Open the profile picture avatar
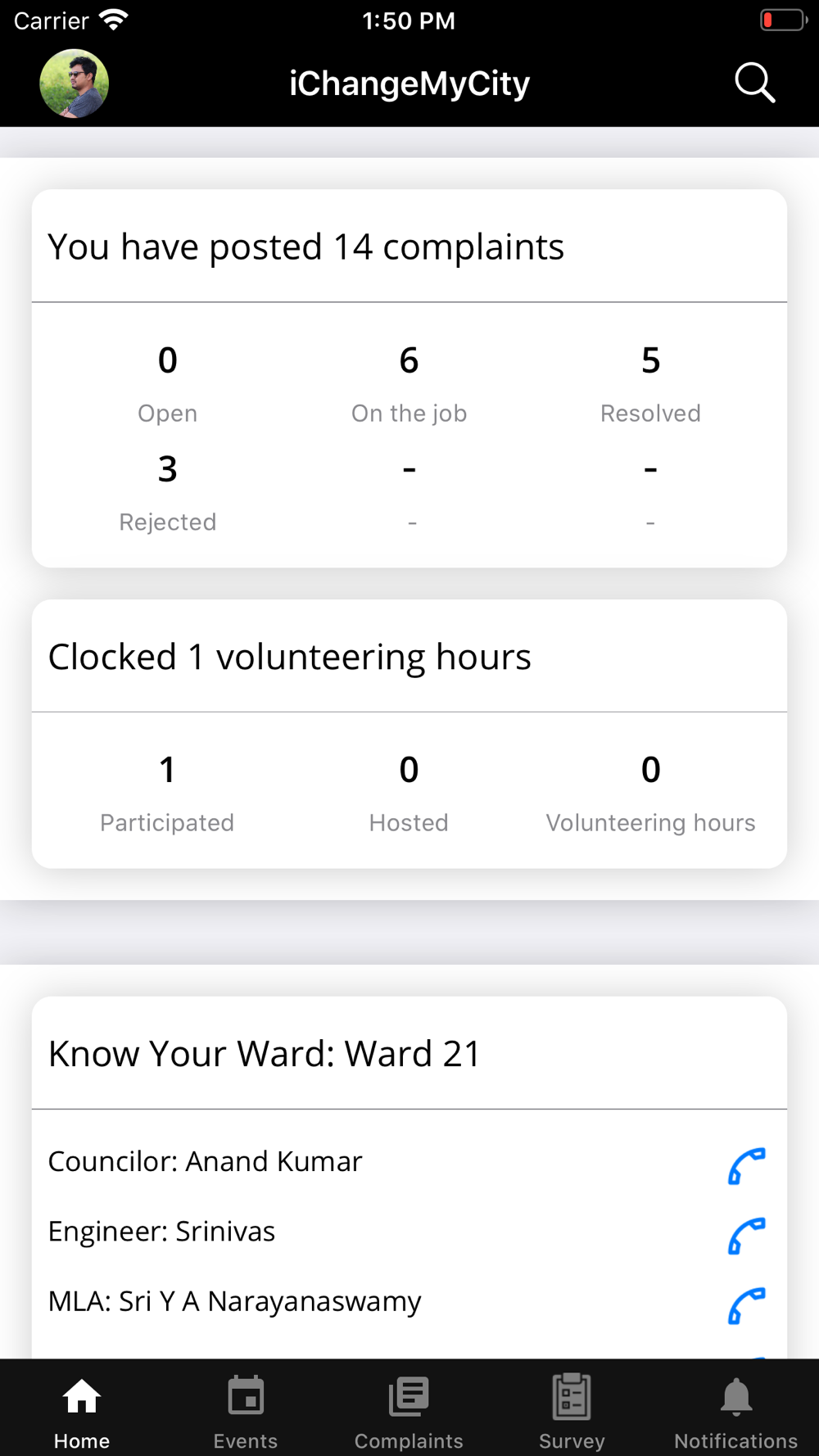 [75, 84]
